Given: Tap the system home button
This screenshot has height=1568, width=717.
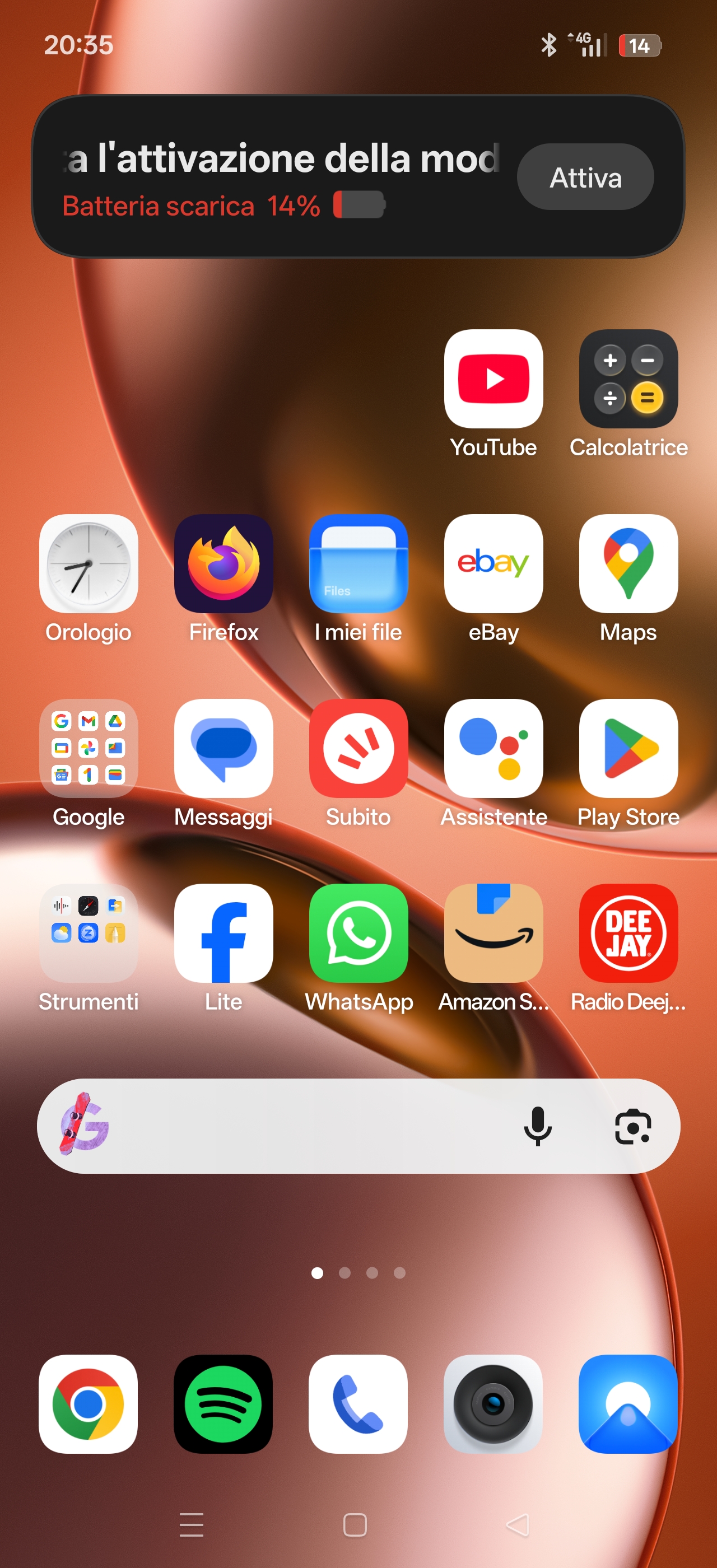Looking at the screenshot, I should click(355, 1525).
